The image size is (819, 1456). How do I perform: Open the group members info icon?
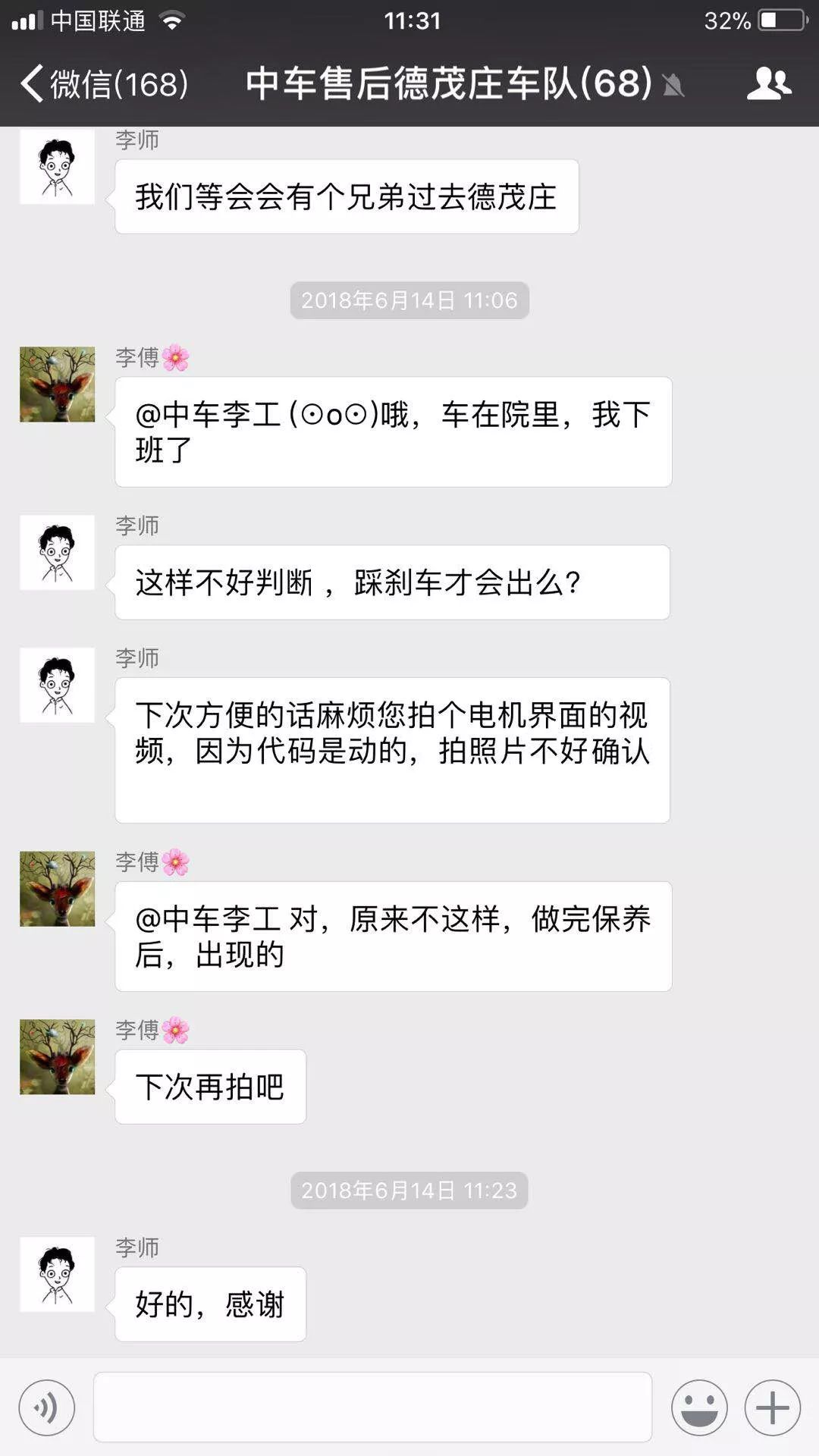(768, 83)
